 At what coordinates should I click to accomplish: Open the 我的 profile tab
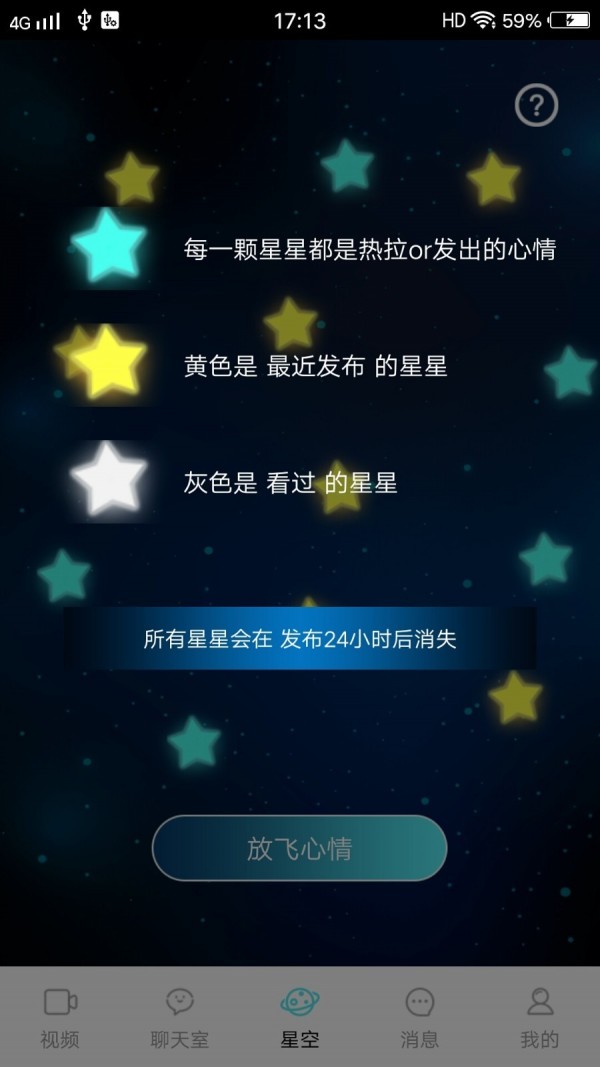tap(540, 1017)
